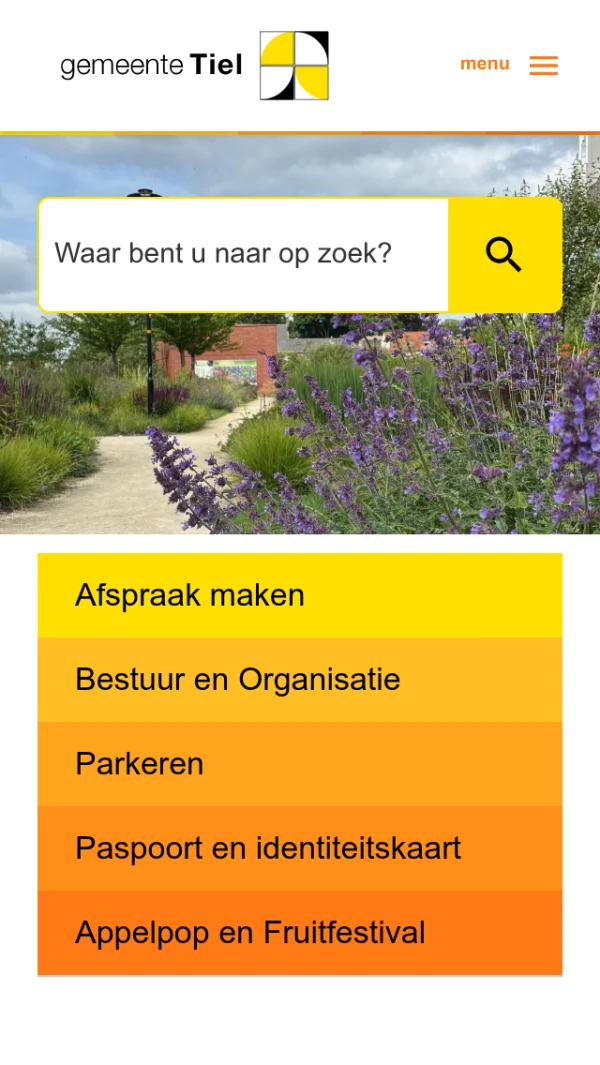Image resolution: width=600 pixels, height=1065 pixels.
Task: Focus the 'Waar bent u naar op zoek?' field
Action: pos(244,255)
